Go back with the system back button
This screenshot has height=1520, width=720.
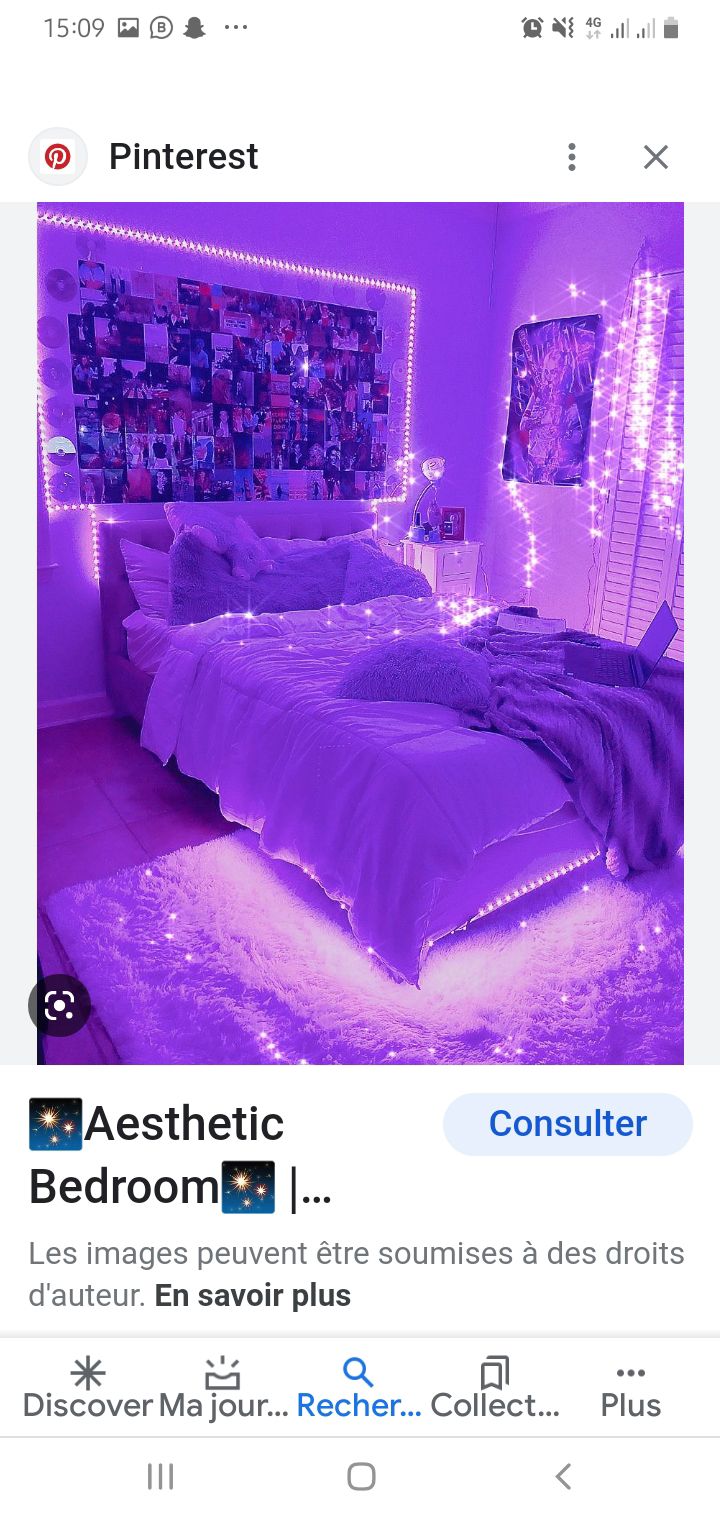pos(563,1476)
